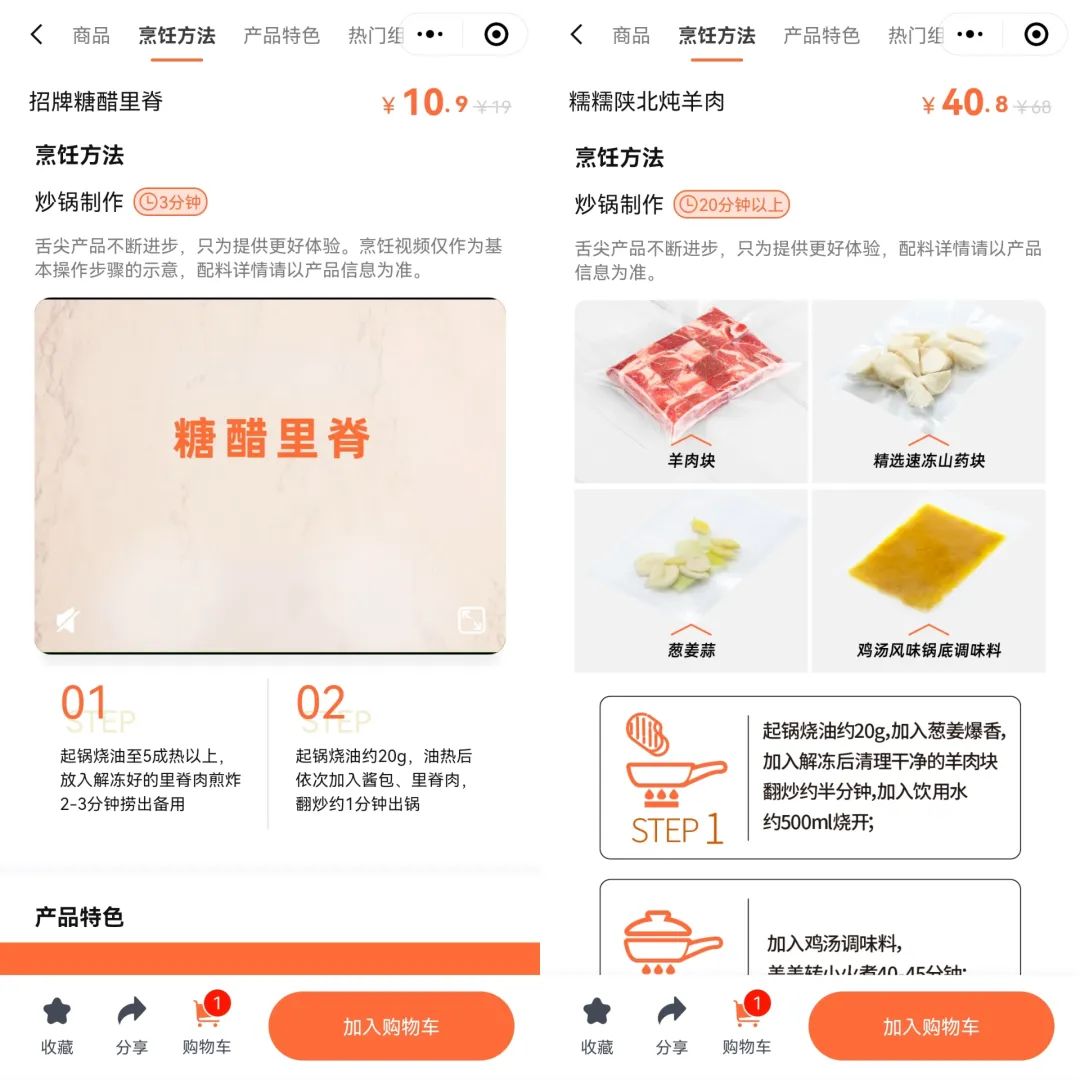Open 购物车 on the 糖醋里脊 page
This screenshot has width=1080, height=1080.
click(x=207, y=1025)
